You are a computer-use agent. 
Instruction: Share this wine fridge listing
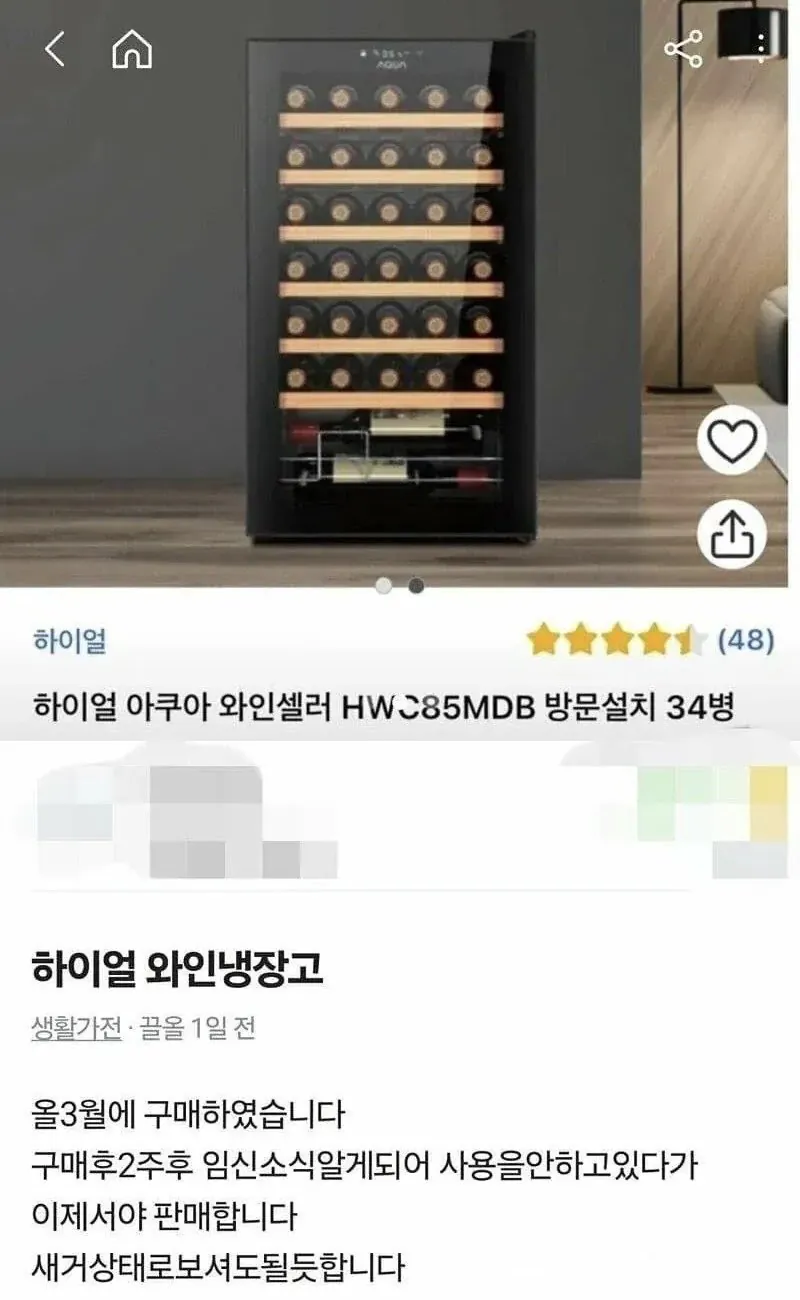coord(683,48)
